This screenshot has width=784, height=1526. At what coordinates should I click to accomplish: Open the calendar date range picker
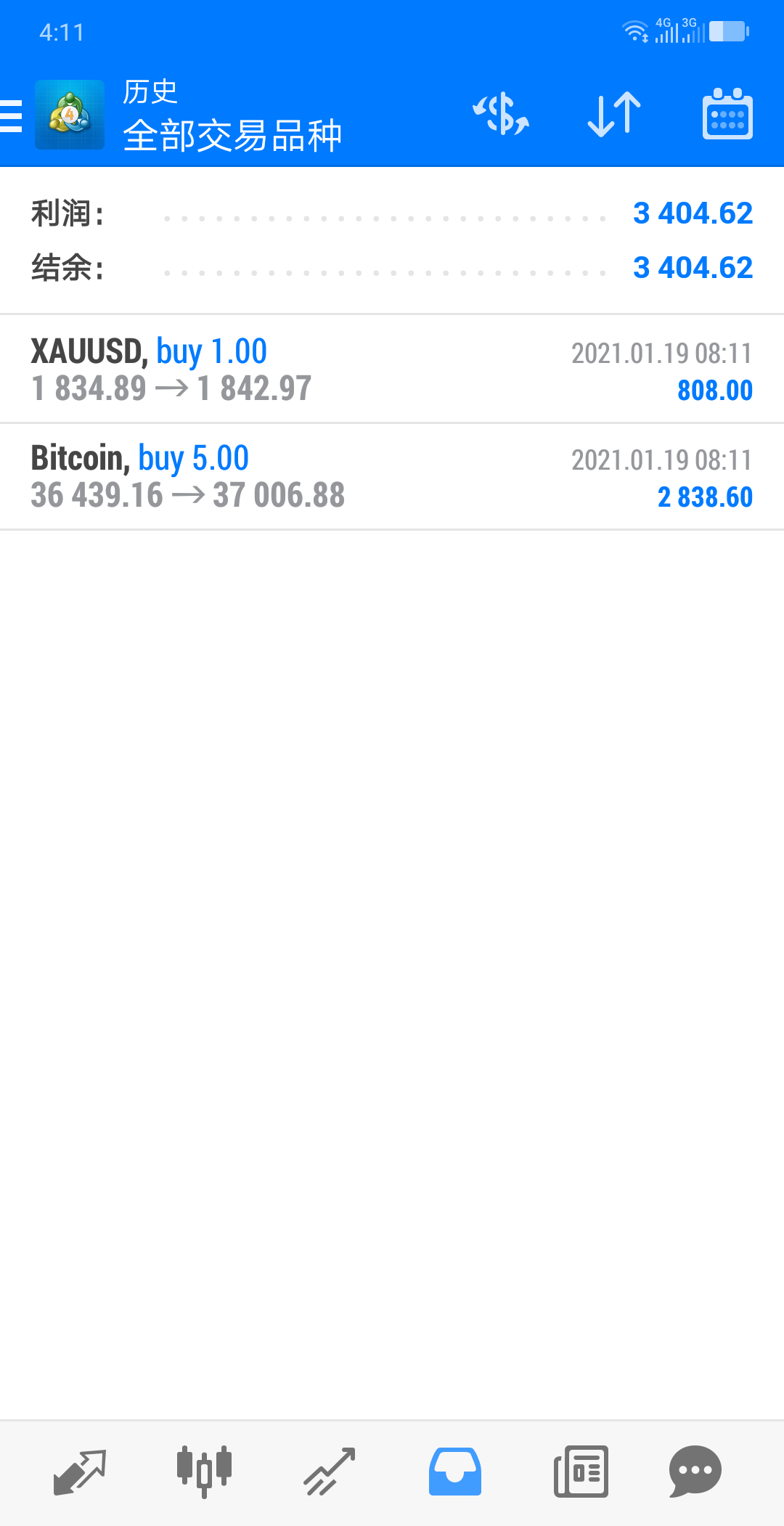[x=727, y=114]
